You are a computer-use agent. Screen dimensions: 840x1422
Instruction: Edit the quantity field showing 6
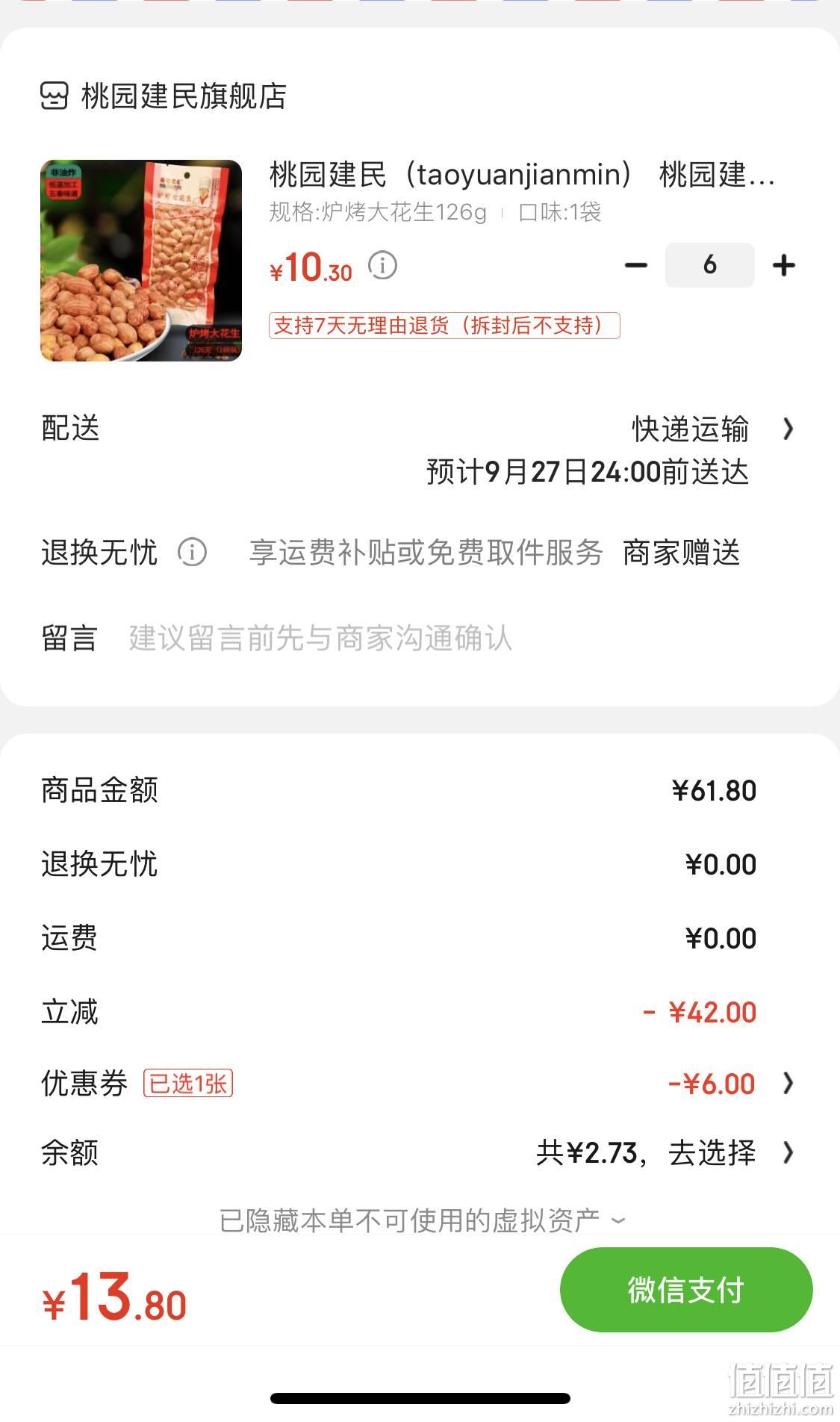coord(709,264)
